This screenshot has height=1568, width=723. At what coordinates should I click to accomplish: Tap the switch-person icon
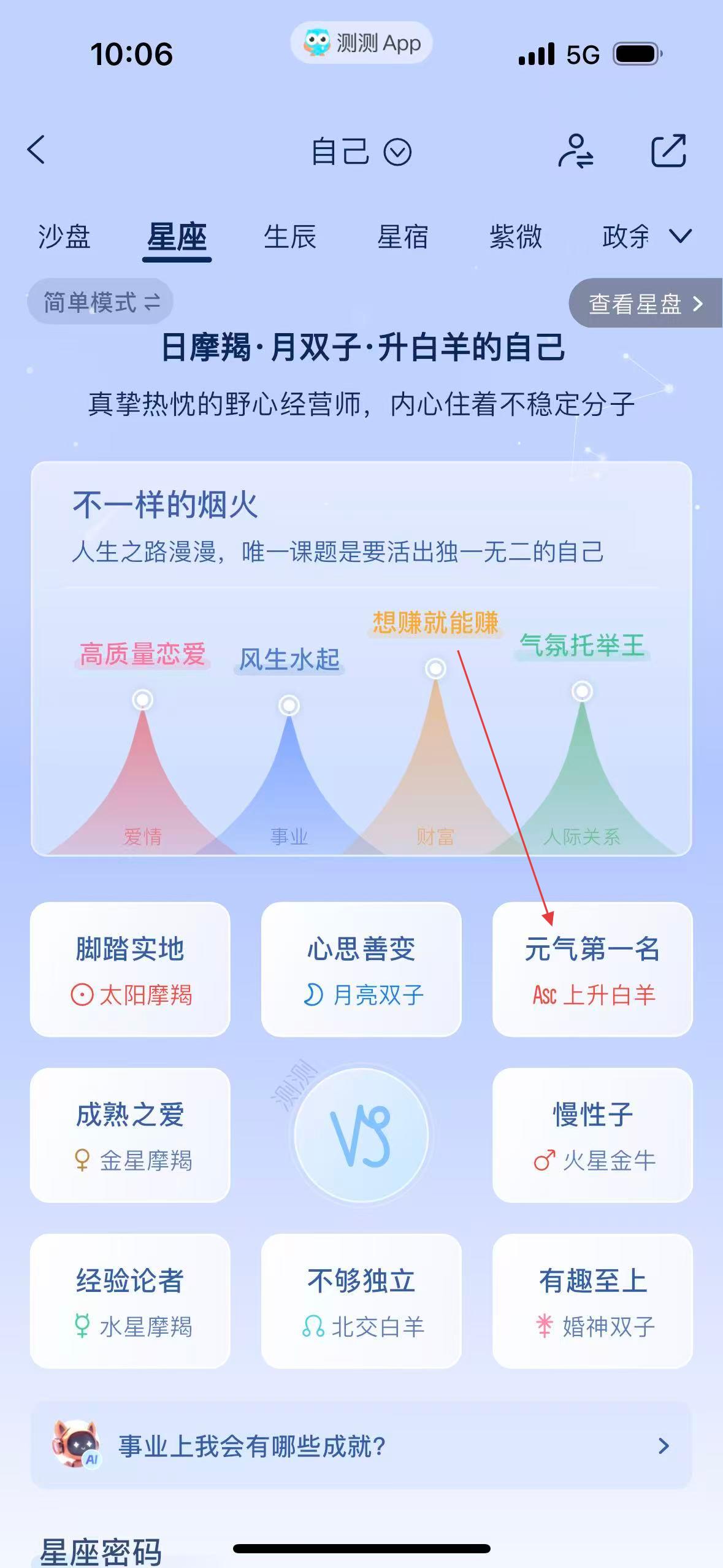pyautogui.click(x=575, y=151)
